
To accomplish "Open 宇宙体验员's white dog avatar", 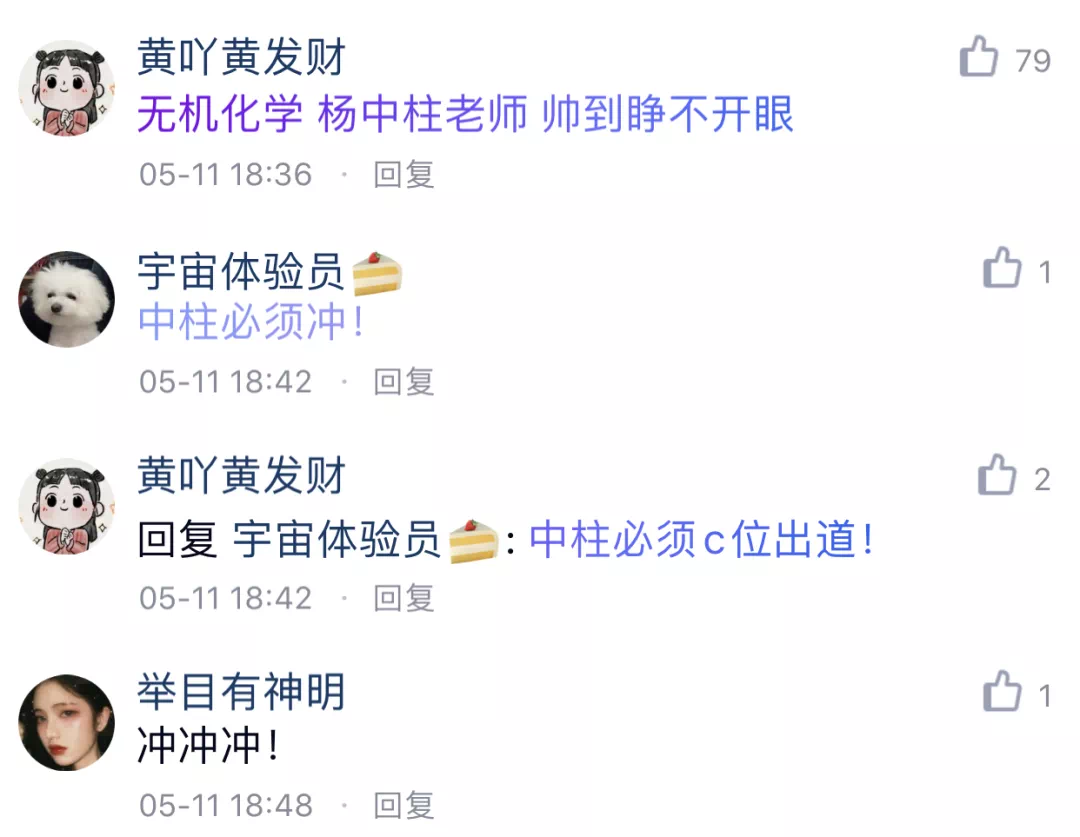I will (67, 299).
